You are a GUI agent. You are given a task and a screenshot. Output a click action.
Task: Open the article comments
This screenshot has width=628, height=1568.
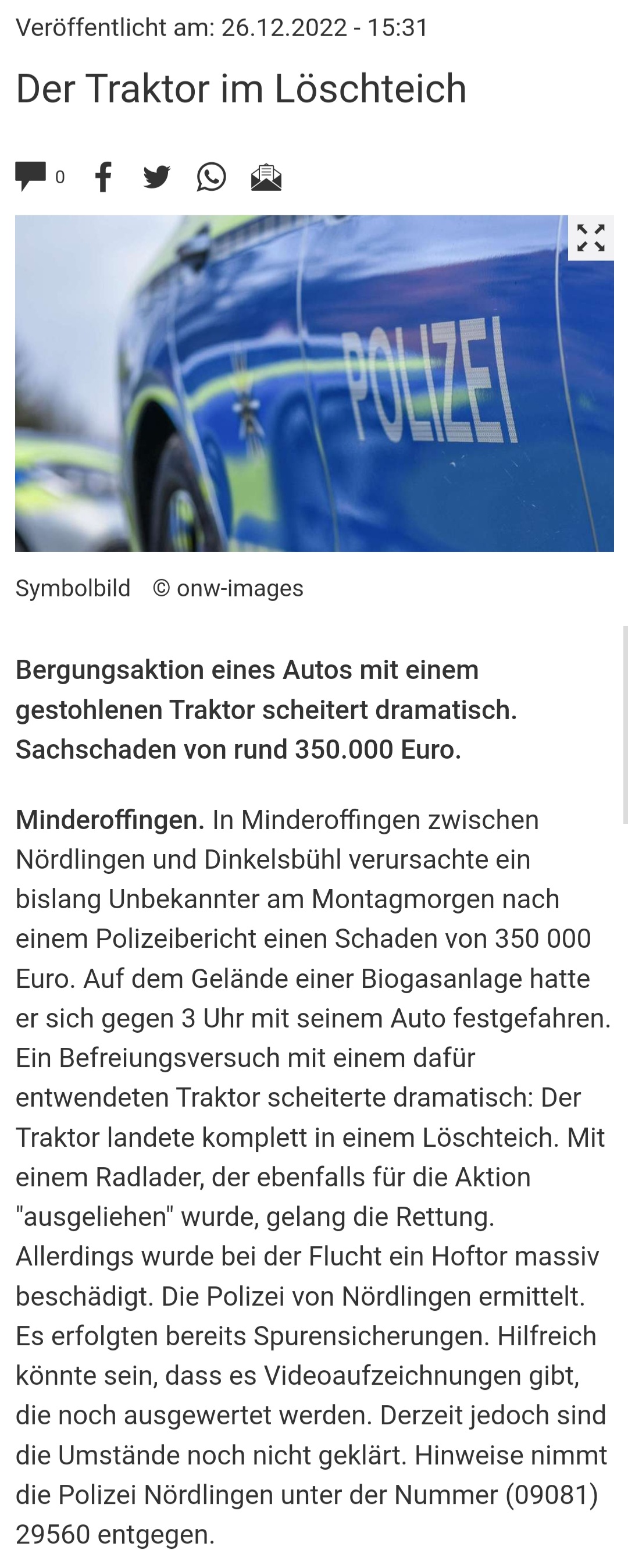(31, 176)
